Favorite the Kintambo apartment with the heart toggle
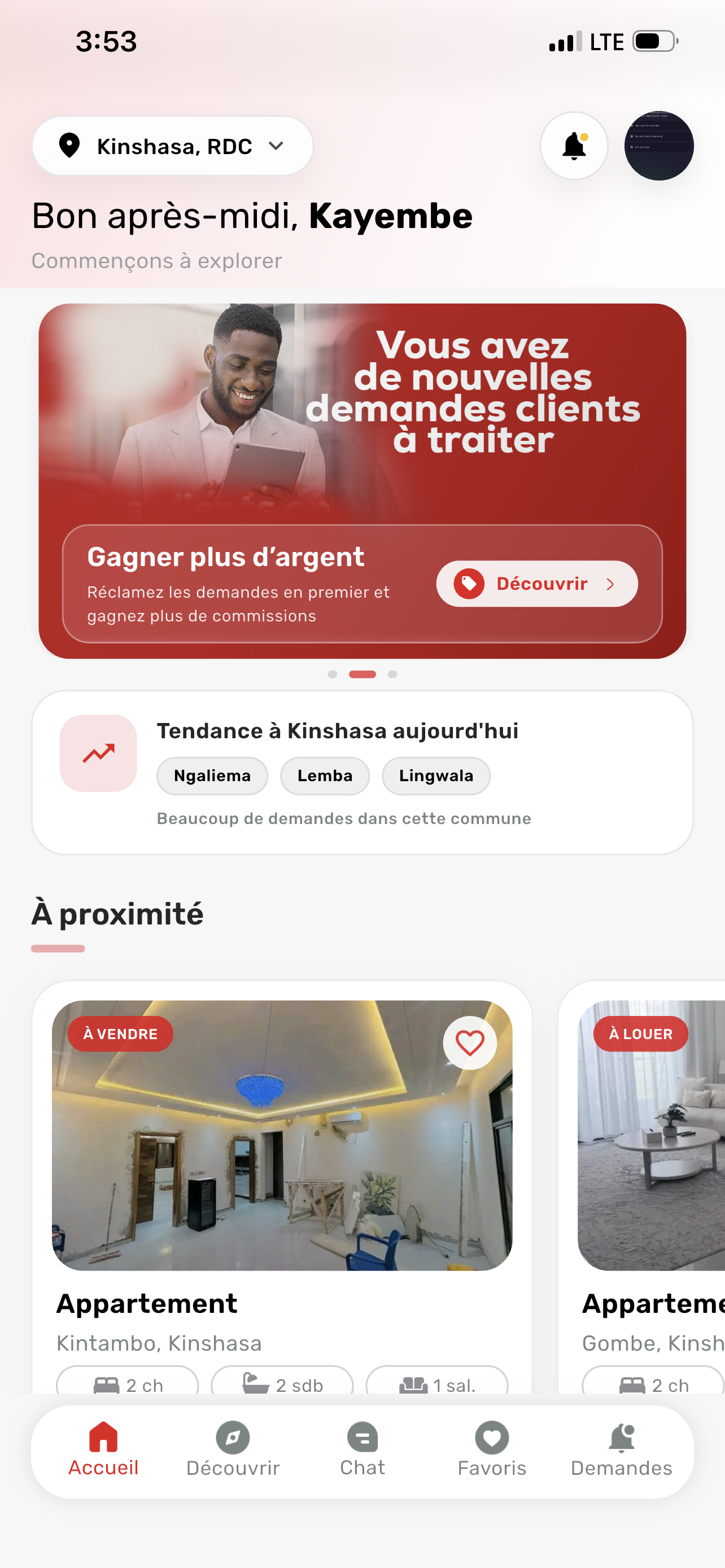The width and height of the screenshot is (725, 1568). click(469, 1042)
